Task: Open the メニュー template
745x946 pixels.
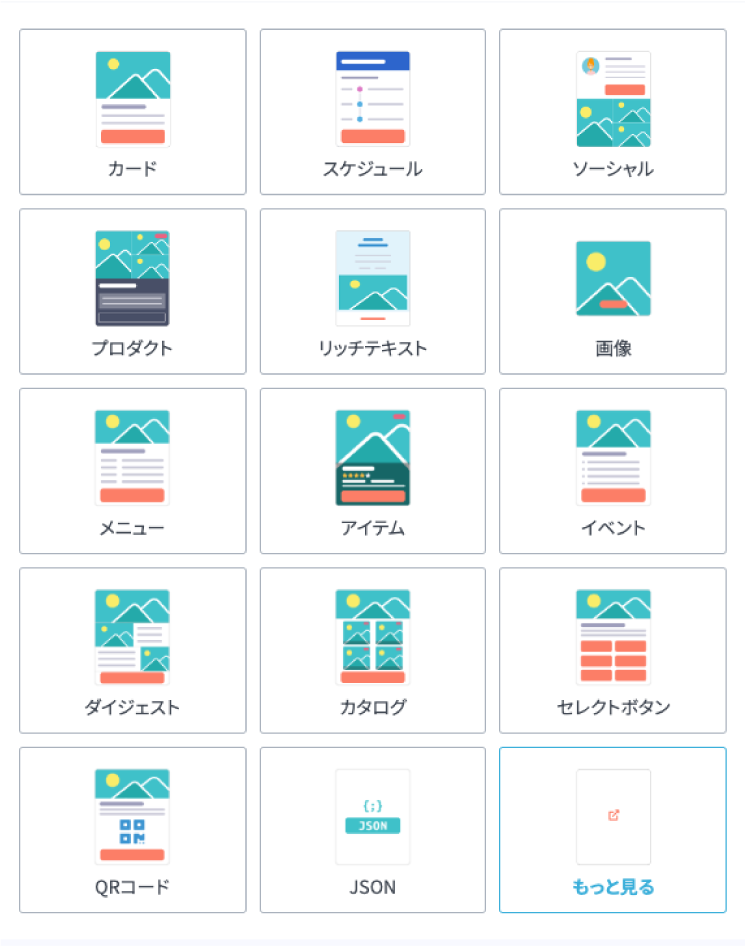Action: point(132,471)
